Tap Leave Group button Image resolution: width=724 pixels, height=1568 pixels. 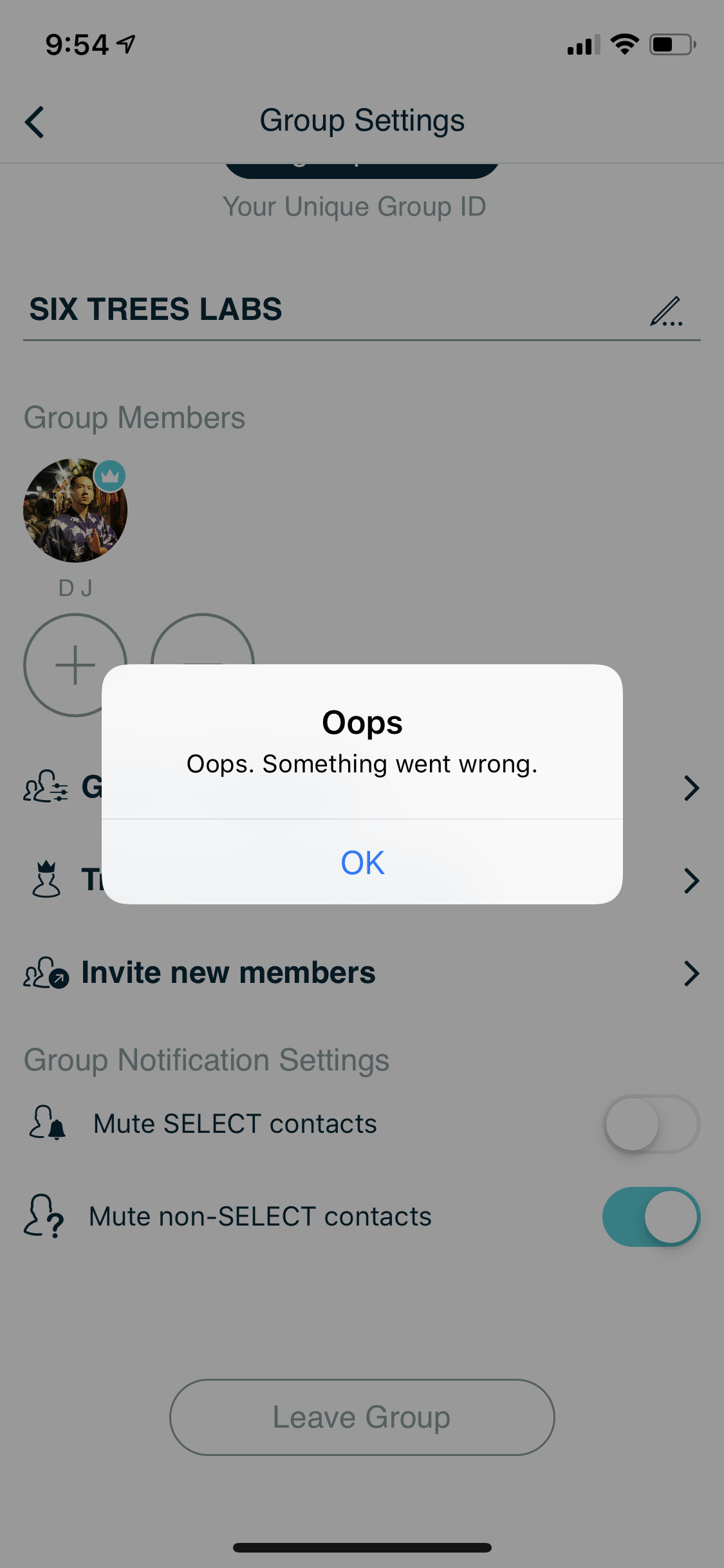click(x=362, y=1417)
